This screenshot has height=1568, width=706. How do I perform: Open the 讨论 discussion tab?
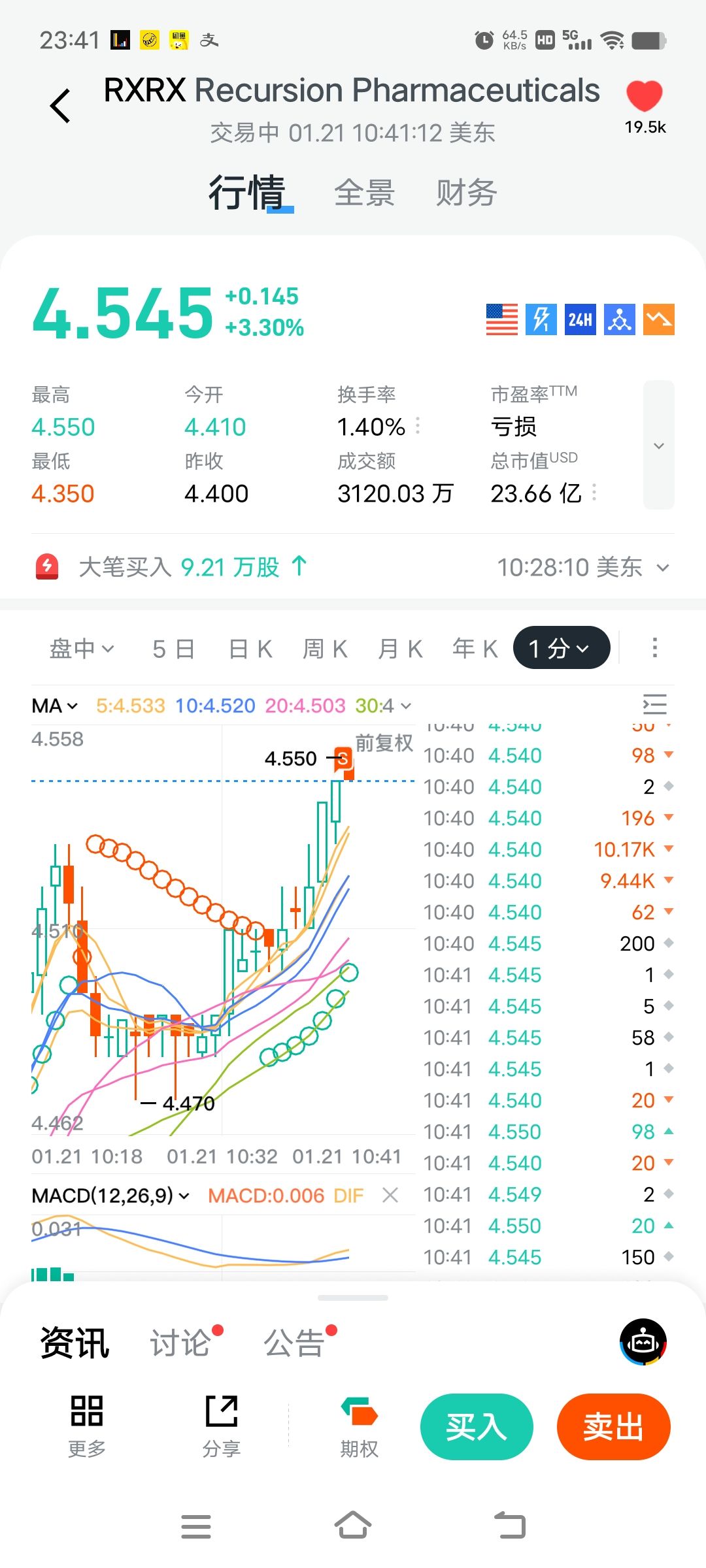tap(180, 1343)
